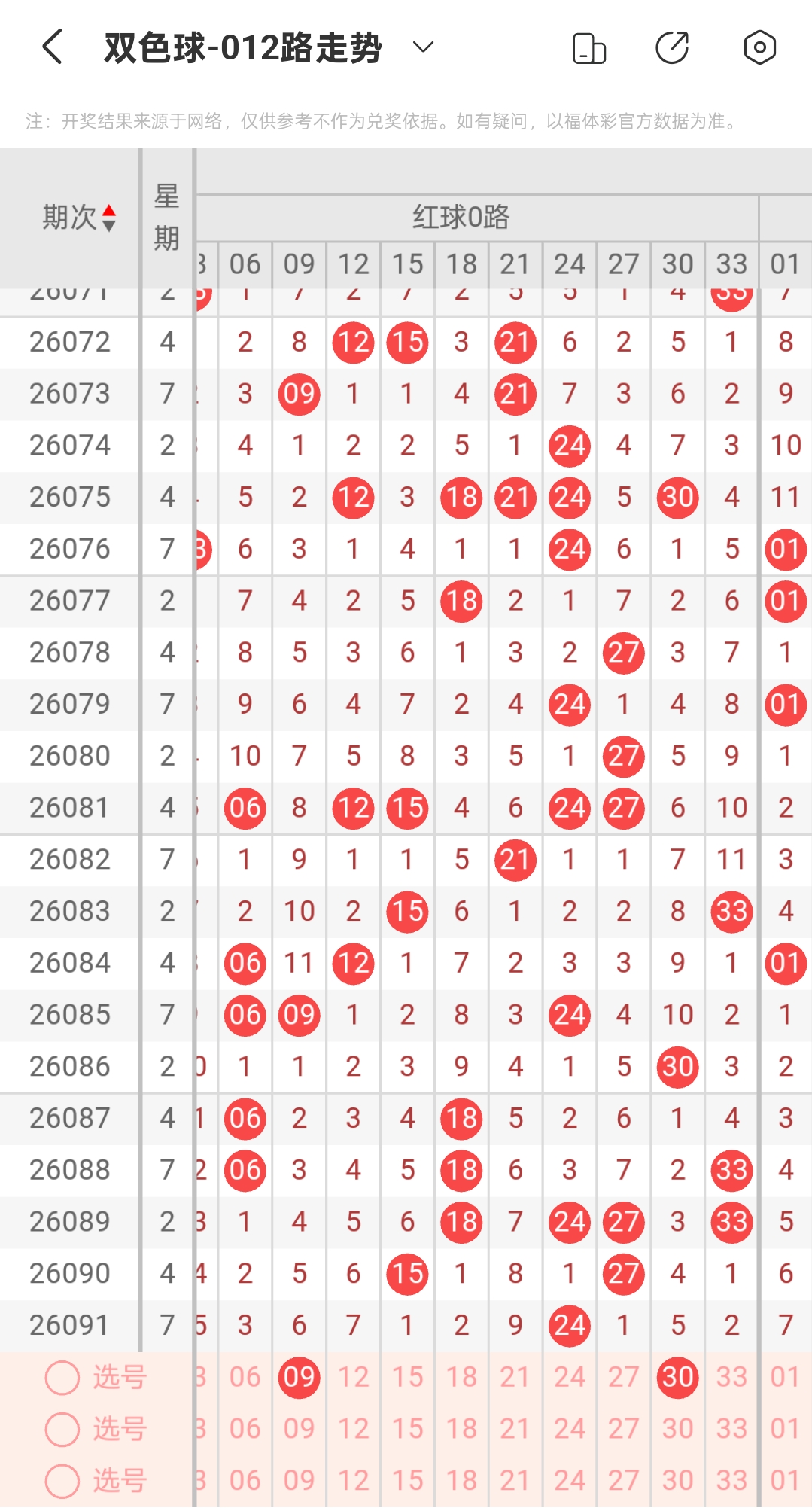Pick 24 in the 选号 row containing selected 09
Viewport: 812px width, 1508px height.
tap(570, 1377)
